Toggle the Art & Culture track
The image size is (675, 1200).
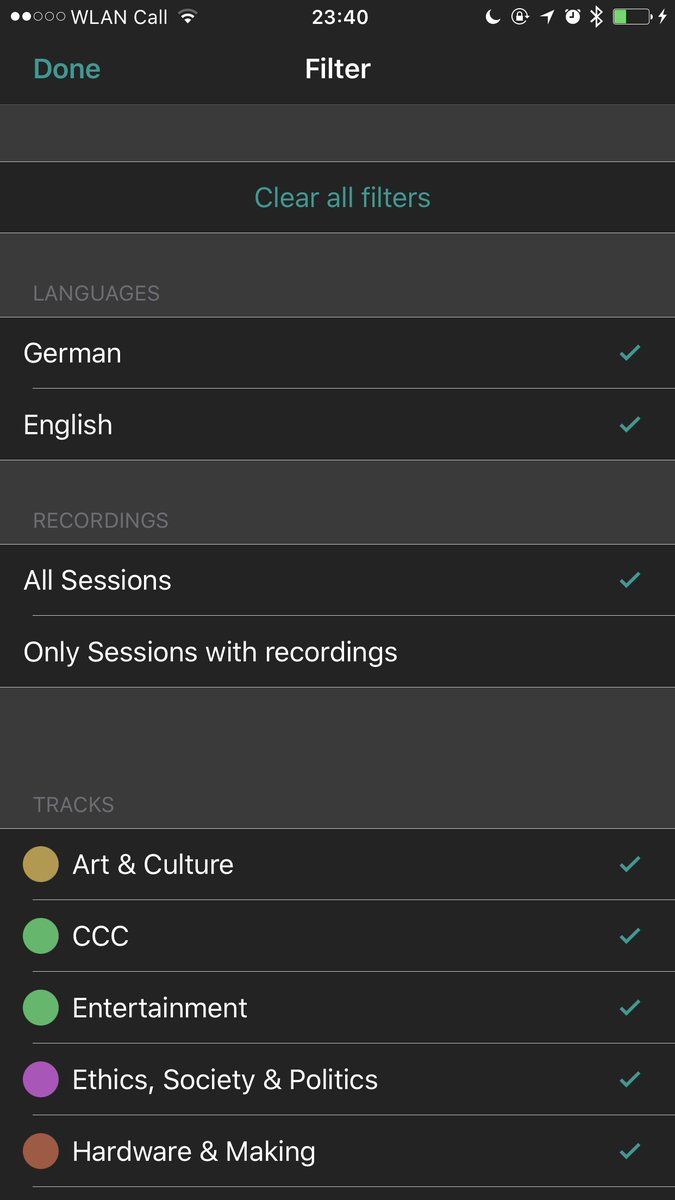337,864
